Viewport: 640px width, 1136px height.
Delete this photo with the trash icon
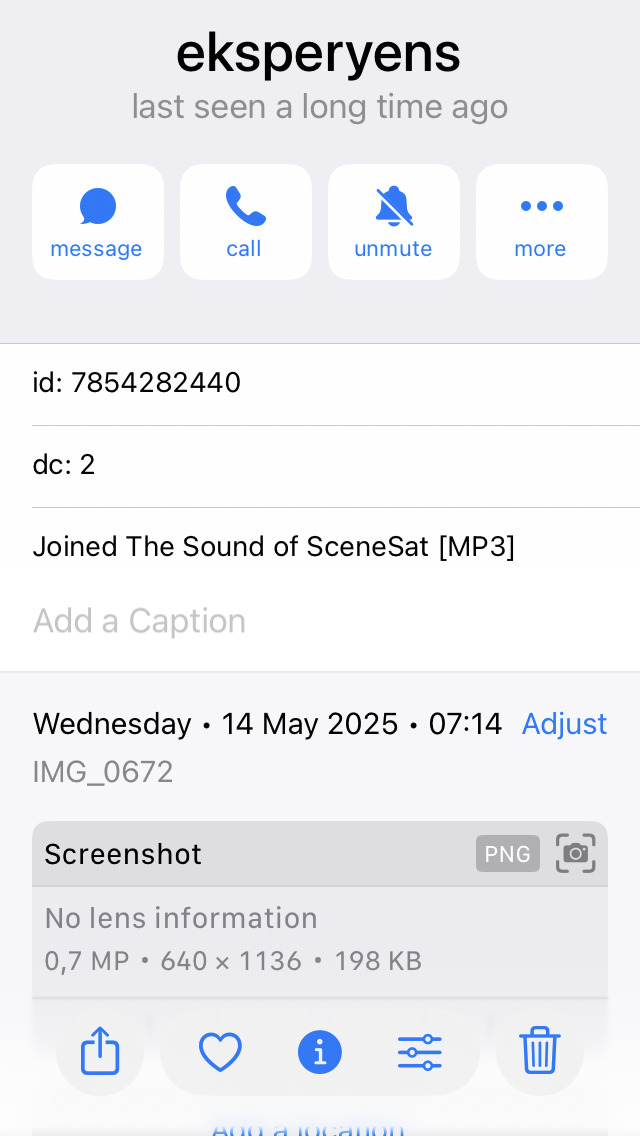pyautogui.click(x=539, y=1052)
